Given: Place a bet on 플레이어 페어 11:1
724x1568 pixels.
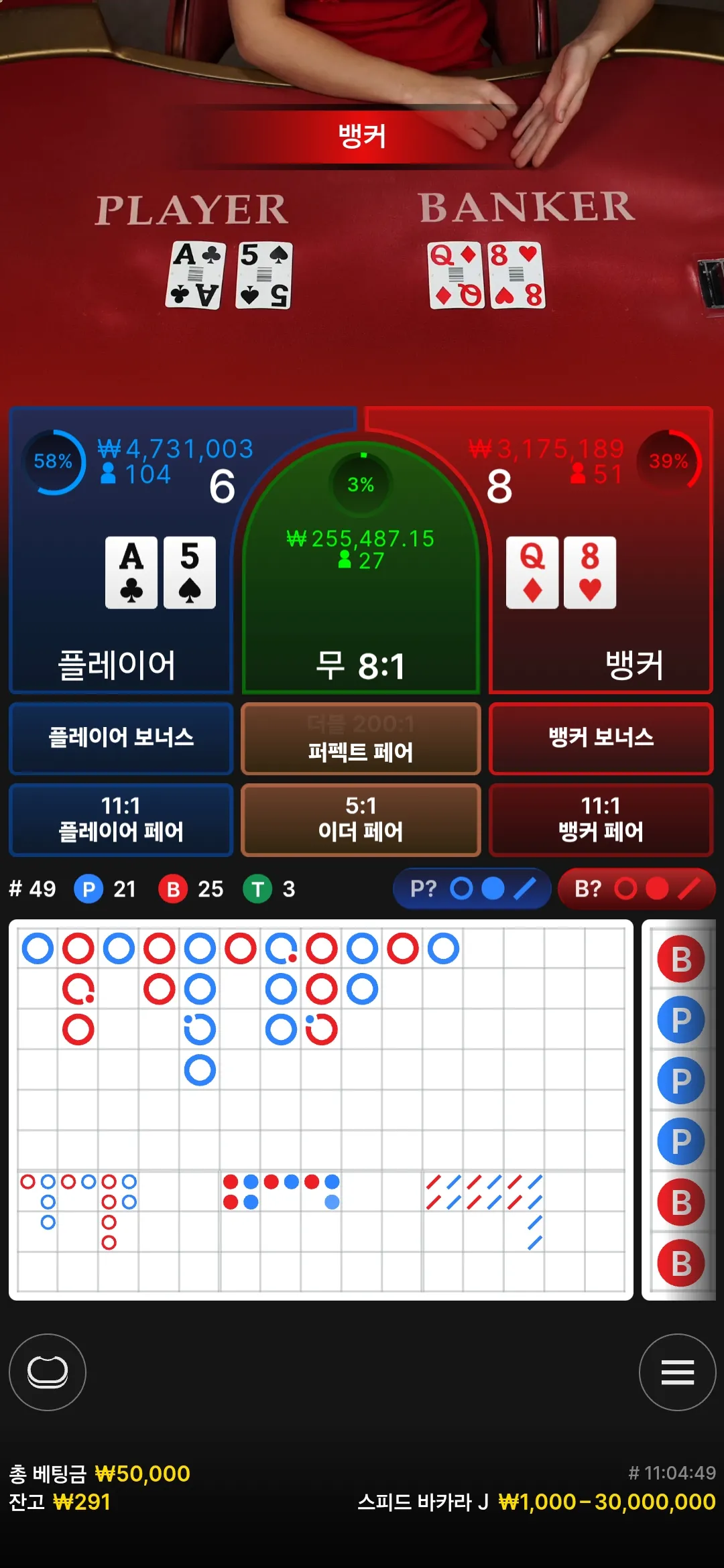Looking at the screenshot, I should pyautogui.click(x=121, y=820).
